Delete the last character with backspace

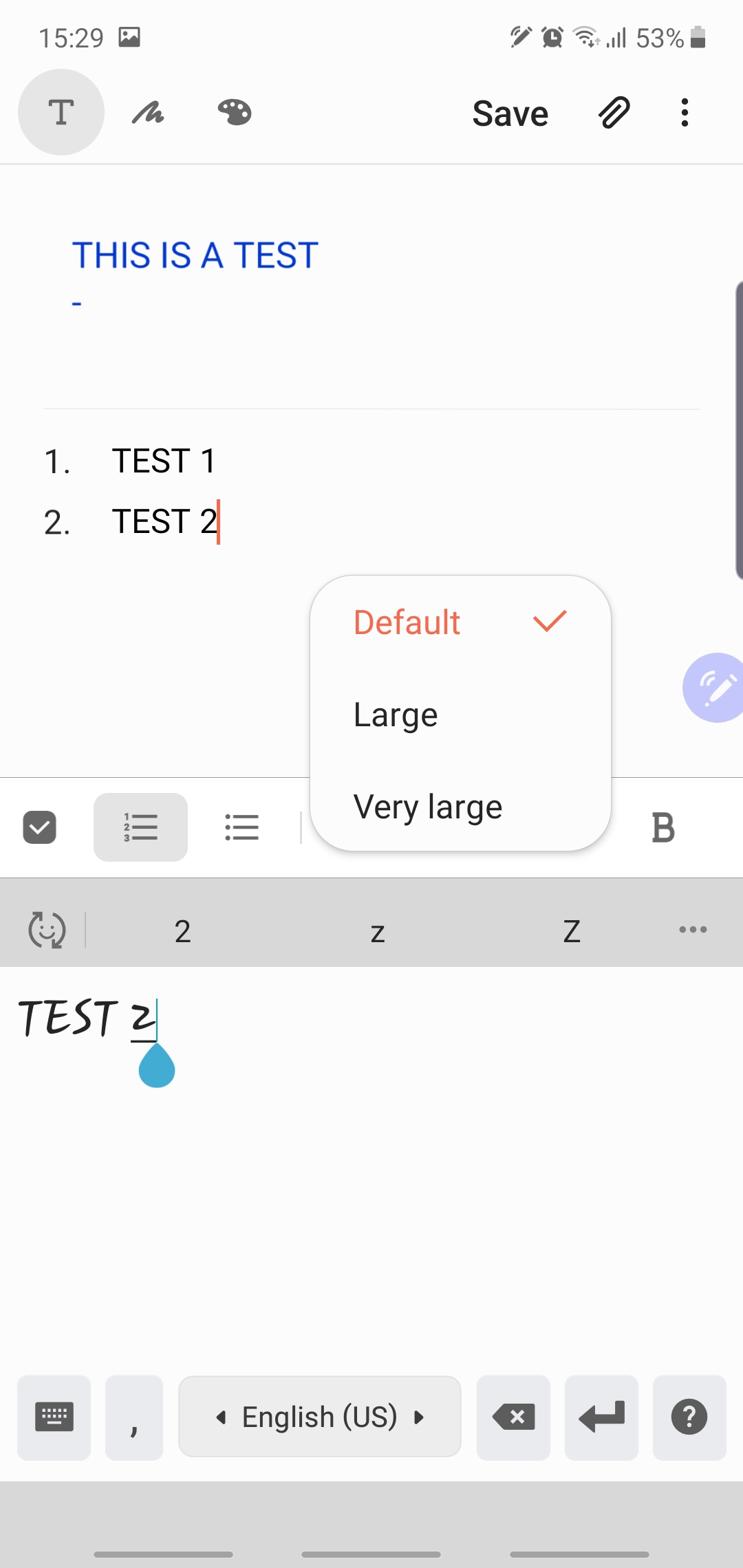513,1417
